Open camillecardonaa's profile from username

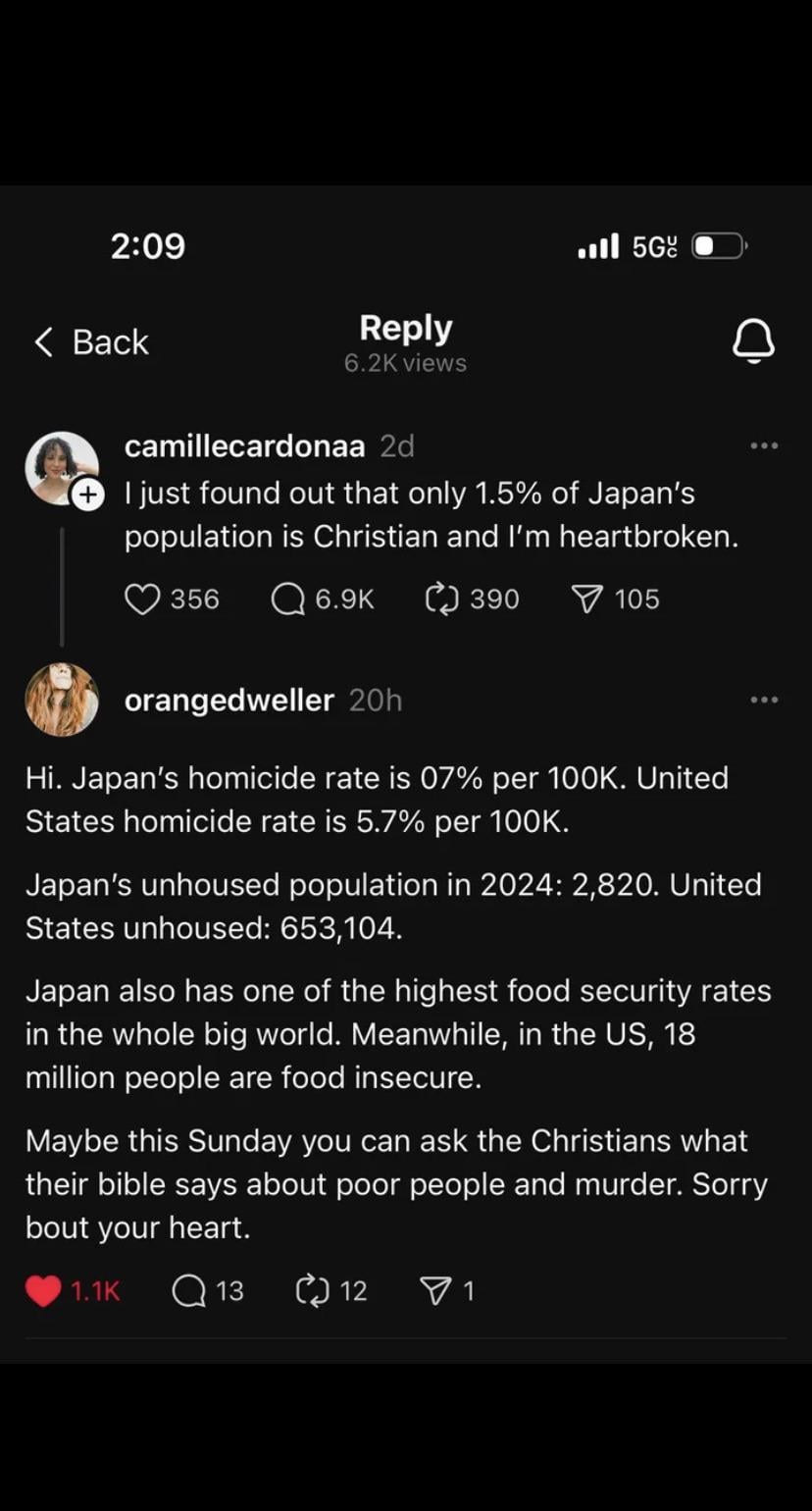coord(244,446)
